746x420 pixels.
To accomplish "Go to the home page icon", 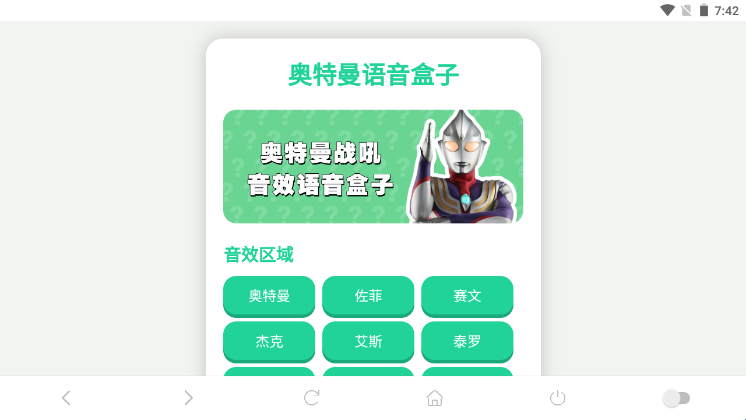I will click(x=435, y=398).
